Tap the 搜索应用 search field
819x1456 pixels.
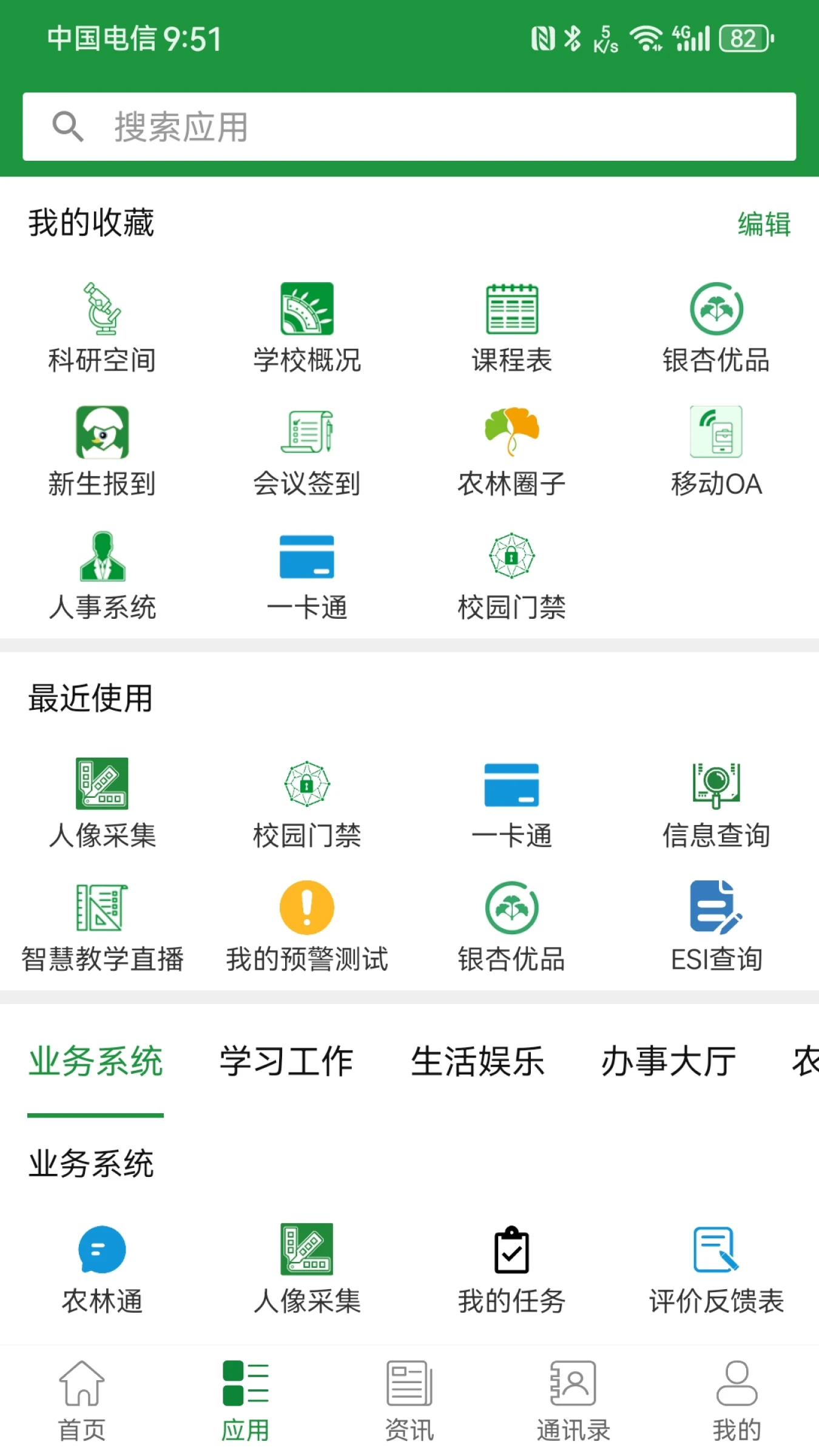point(409,127)
